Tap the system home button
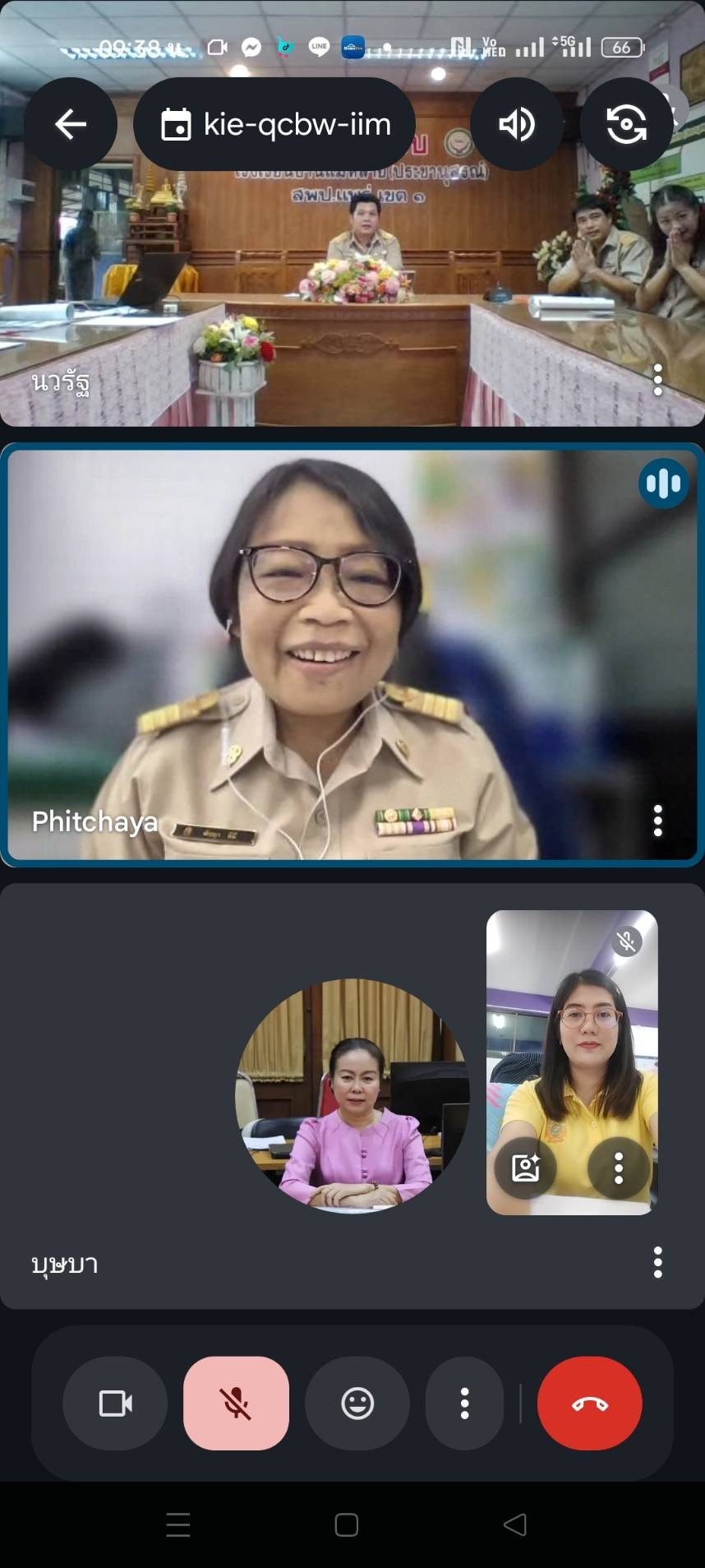The width and height of the screenshot is (705, 1568). pyautogui.click(x=346, y=1525)
